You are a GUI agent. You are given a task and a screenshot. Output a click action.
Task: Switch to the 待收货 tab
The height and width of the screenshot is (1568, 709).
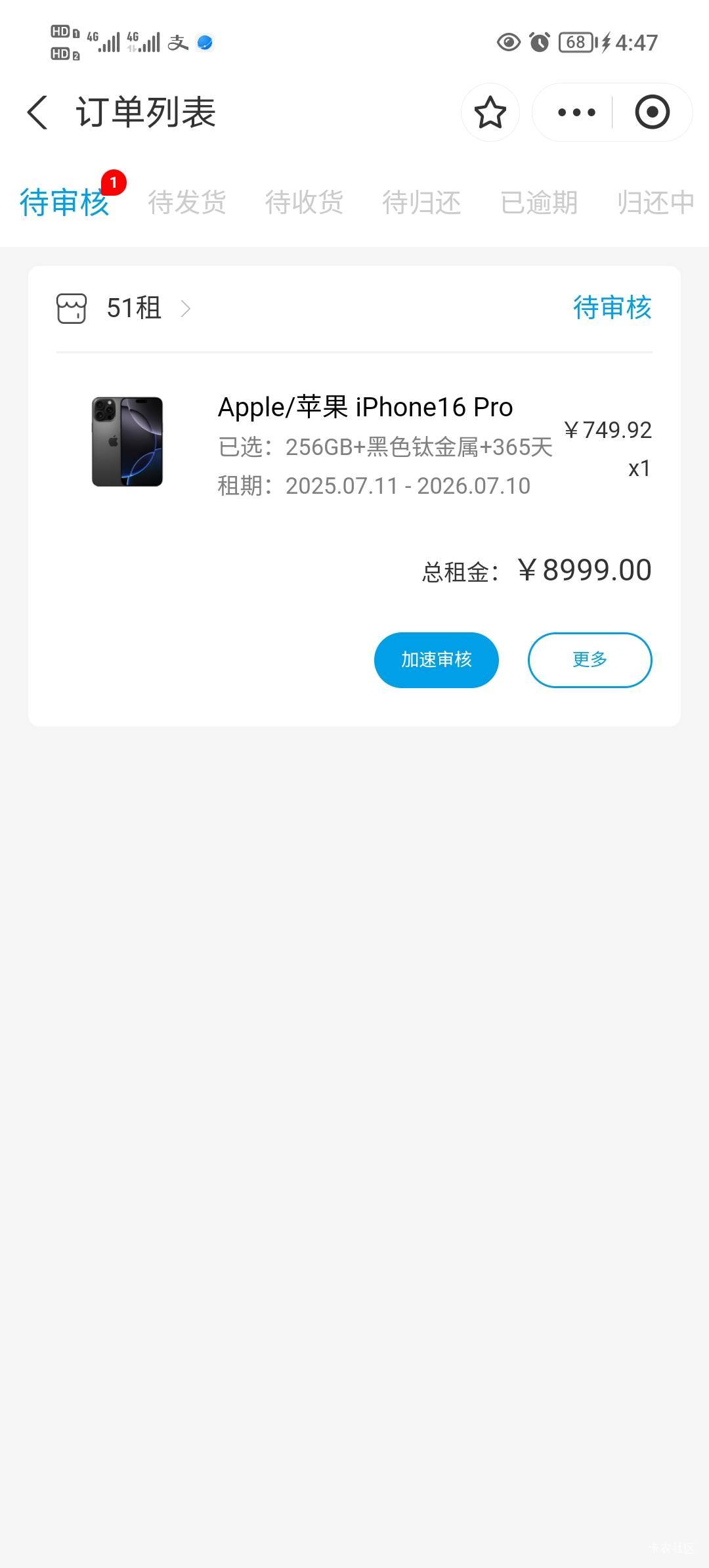pos(304,202)
